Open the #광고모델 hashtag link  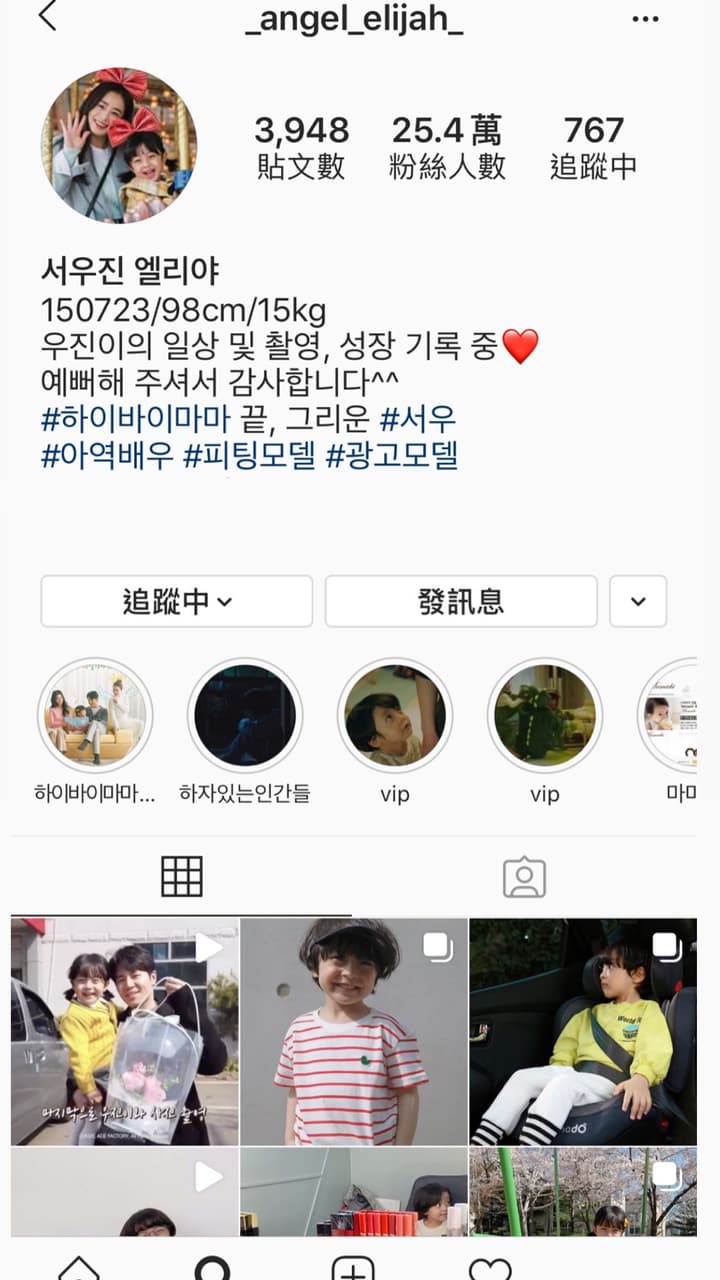click(x=392, y=455)
